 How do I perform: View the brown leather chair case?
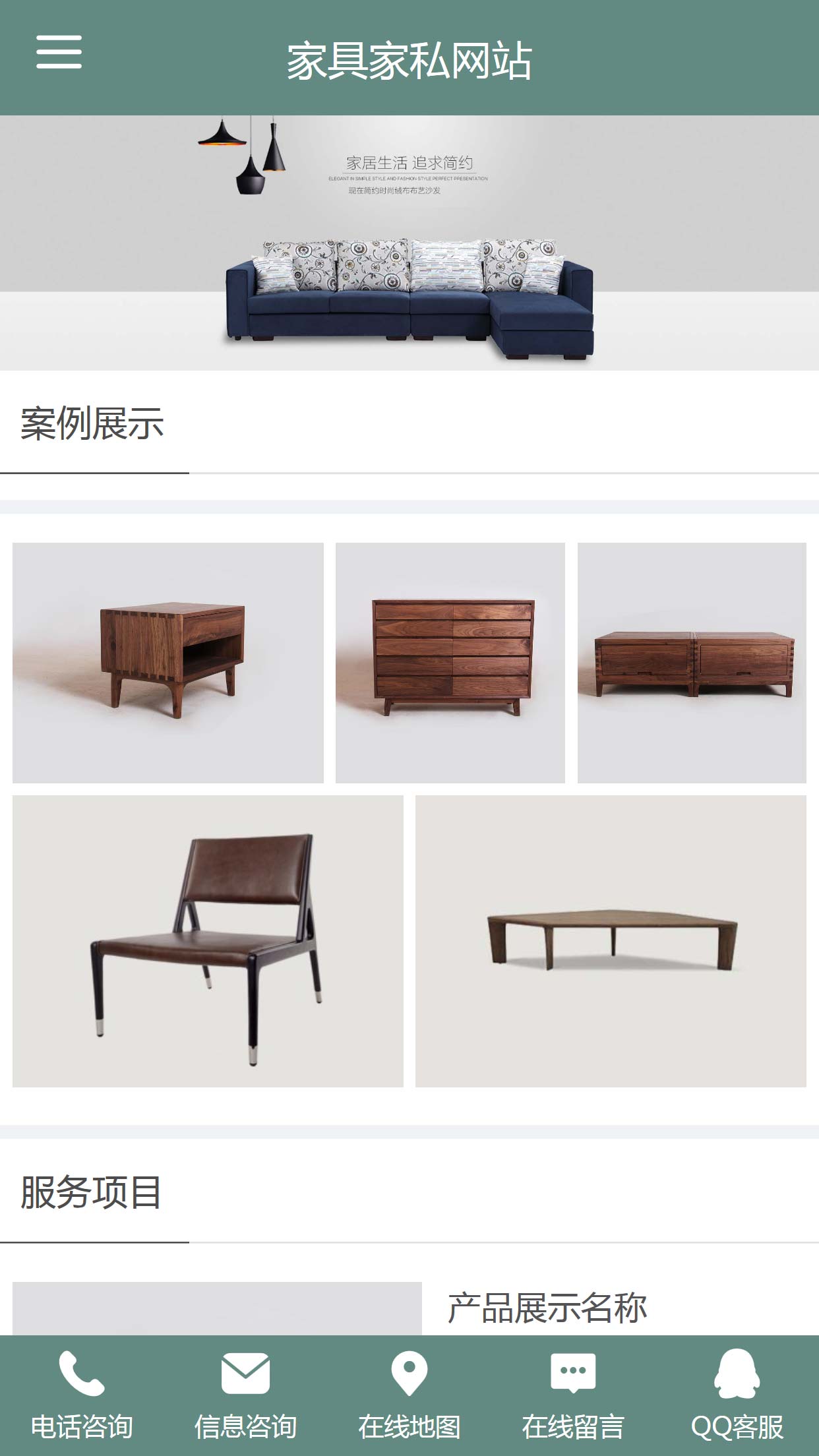[208, 941]
